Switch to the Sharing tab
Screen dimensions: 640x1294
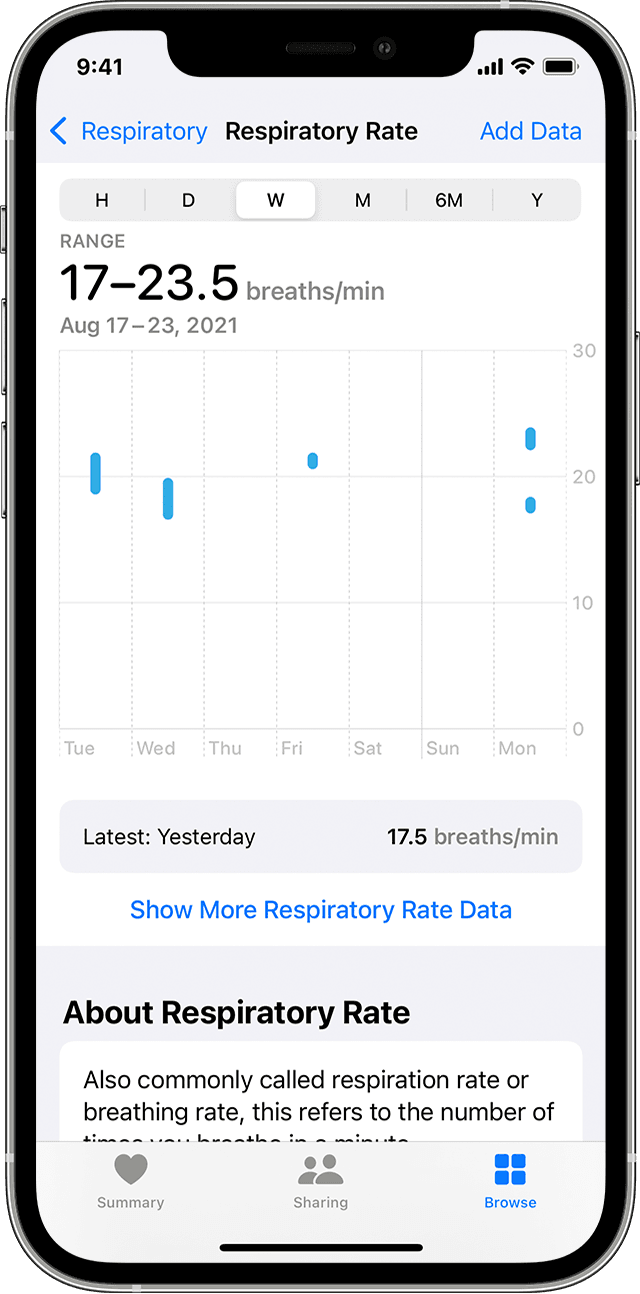tap(321, 1181)
